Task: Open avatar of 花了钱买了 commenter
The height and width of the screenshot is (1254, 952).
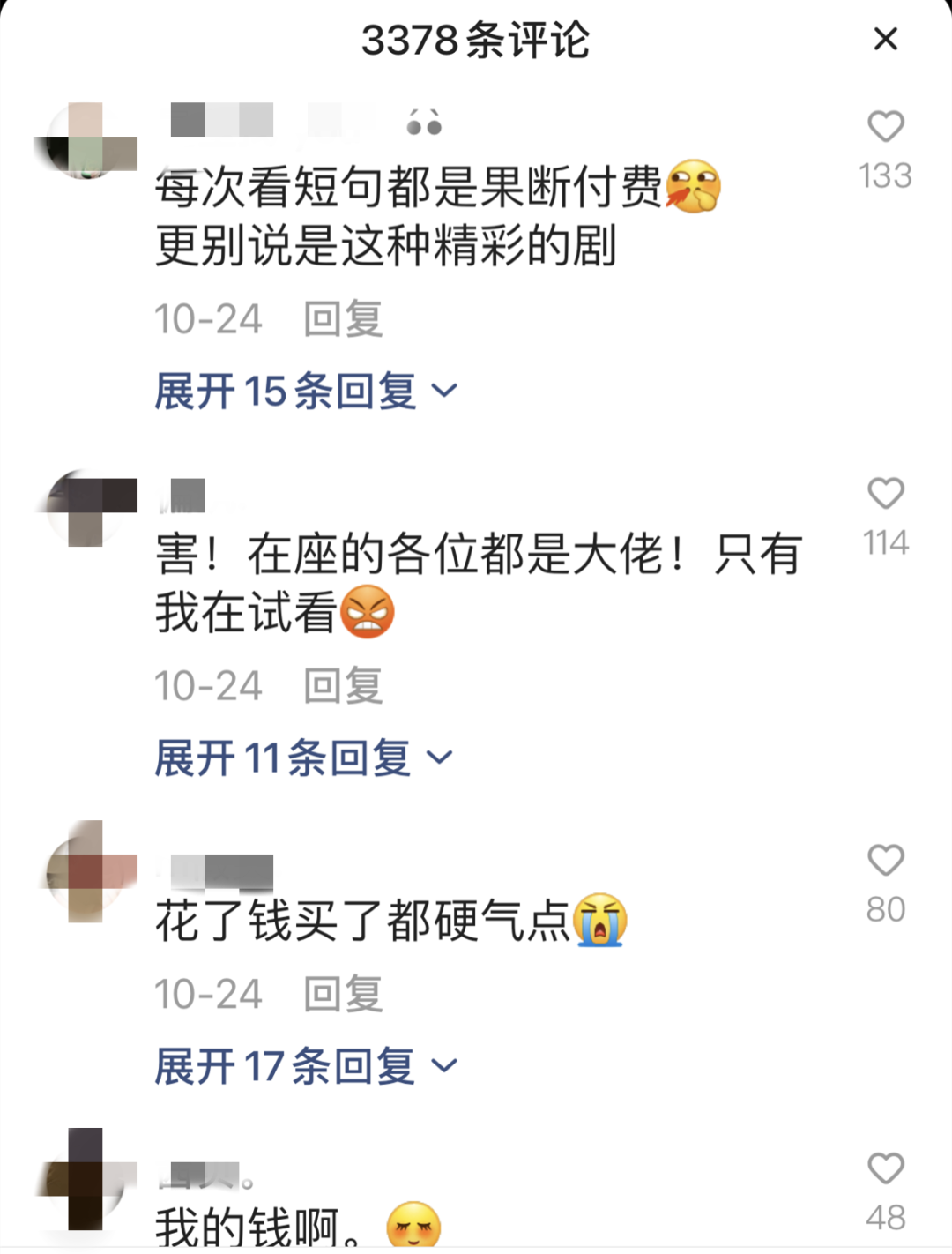Action: [x=86, y=872]
